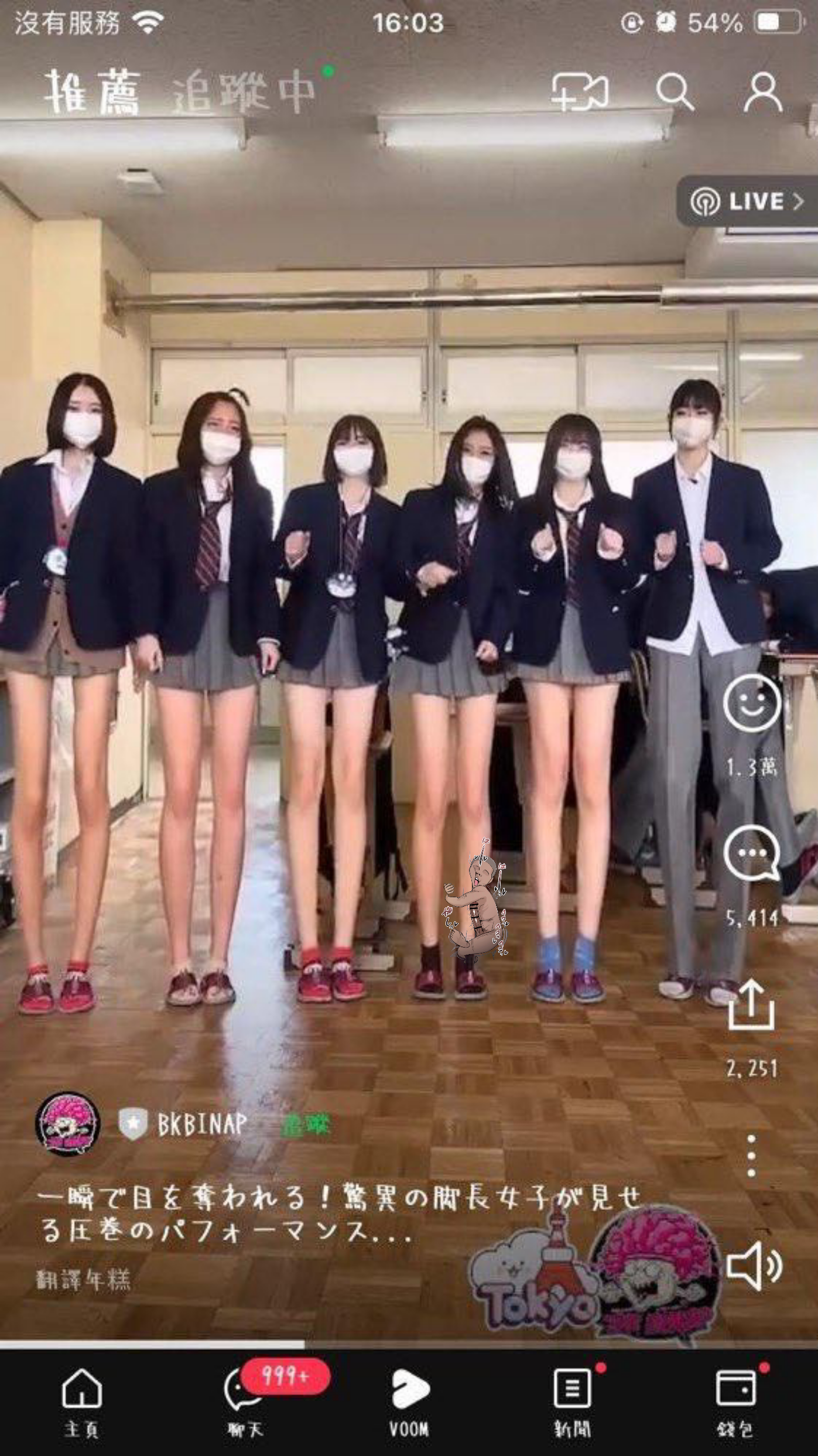Switch to the 推薦 tab
This screenshot has height=1456, width=818.
coord(93,93)
